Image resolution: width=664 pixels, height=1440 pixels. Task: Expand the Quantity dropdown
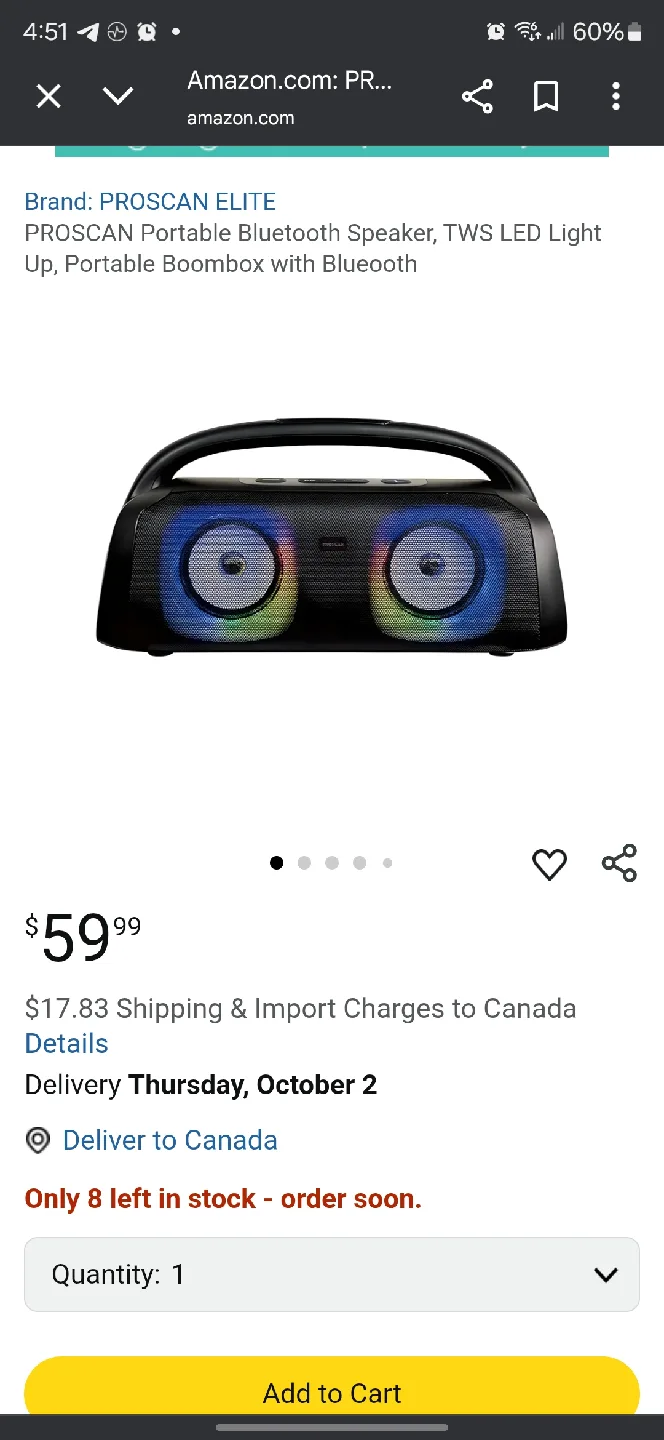click(x=331, y=1274)
